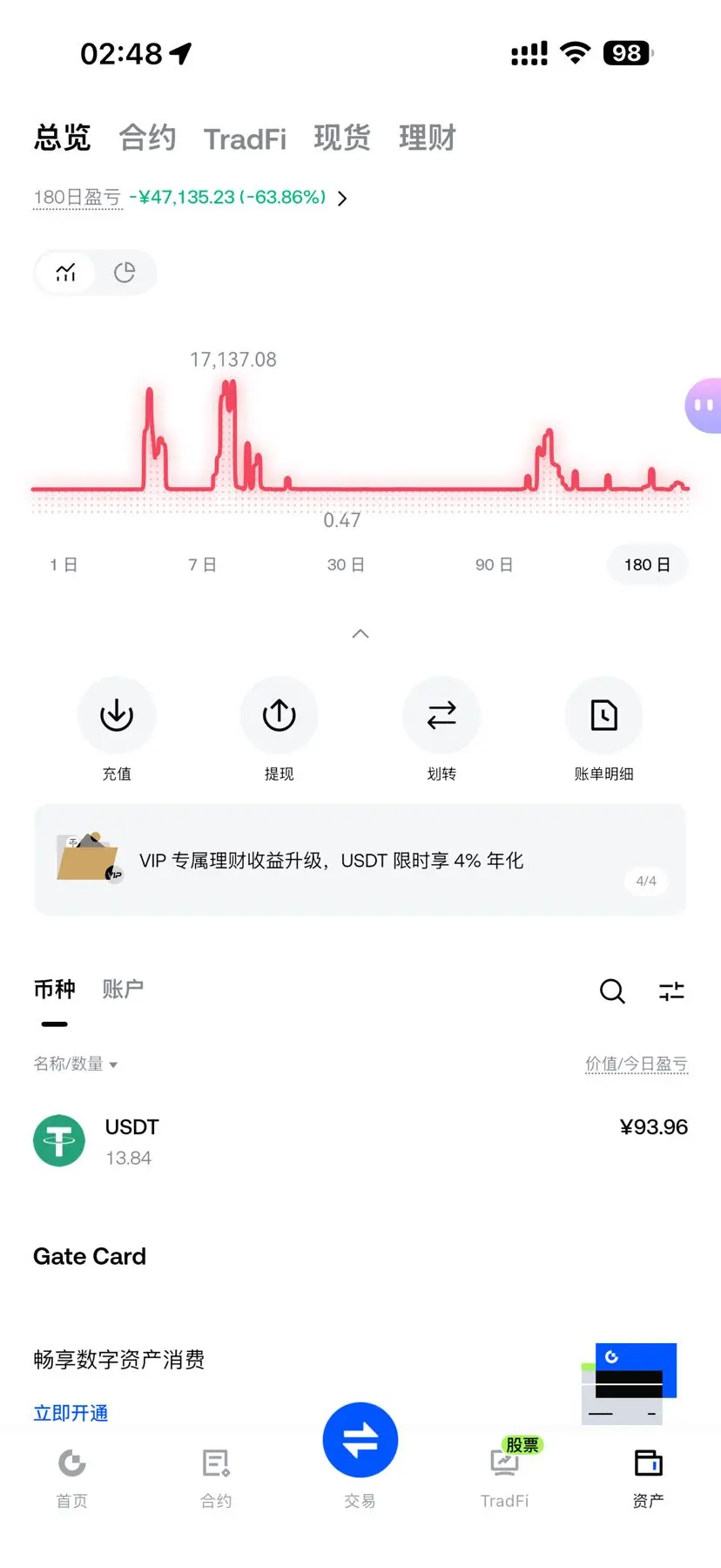Open the VIP 专属理财 banner
This screenshot has width=721, height=1568.
[x=360, y=860]
